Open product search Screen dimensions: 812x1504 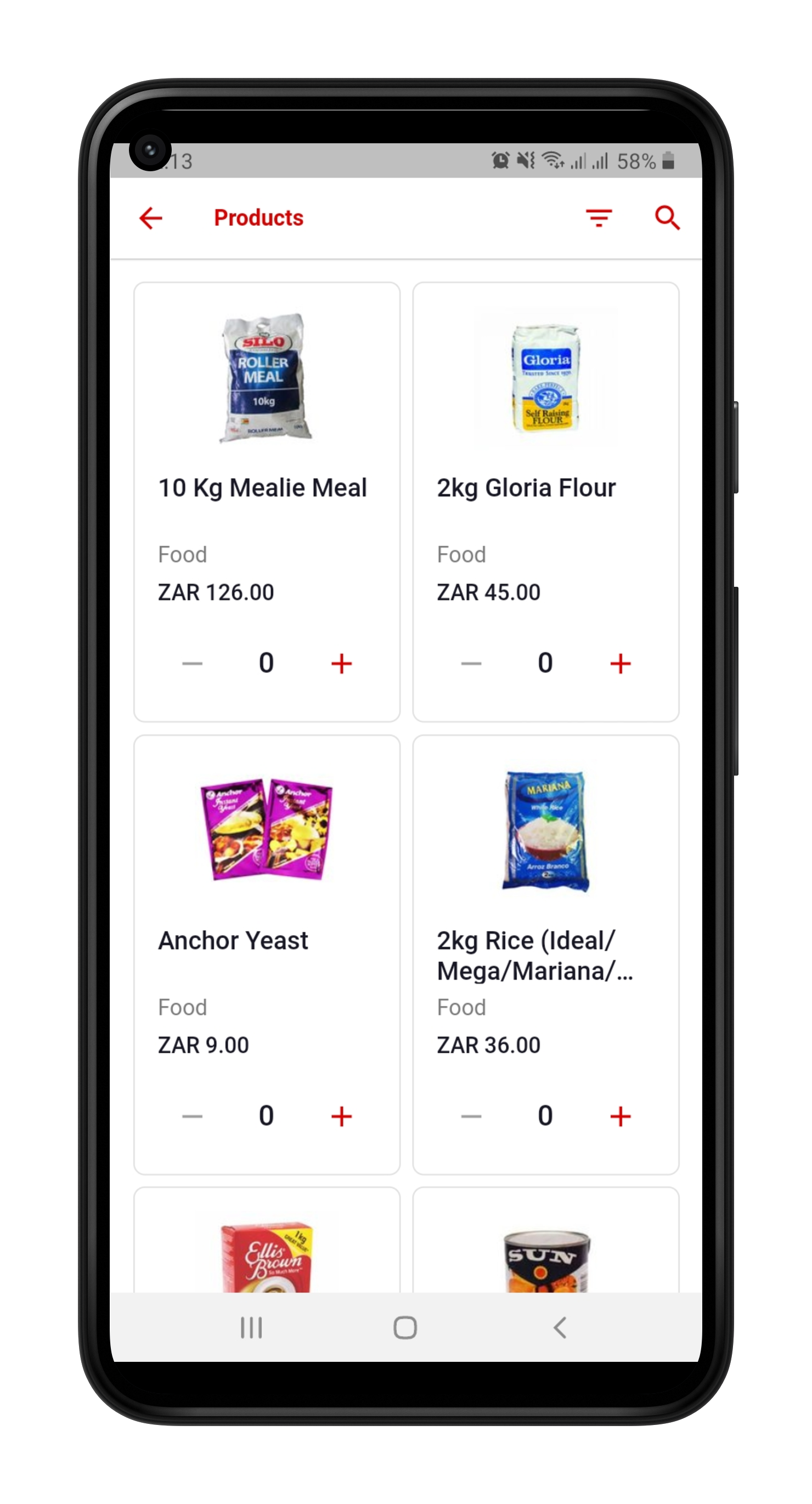coord(667,218)
